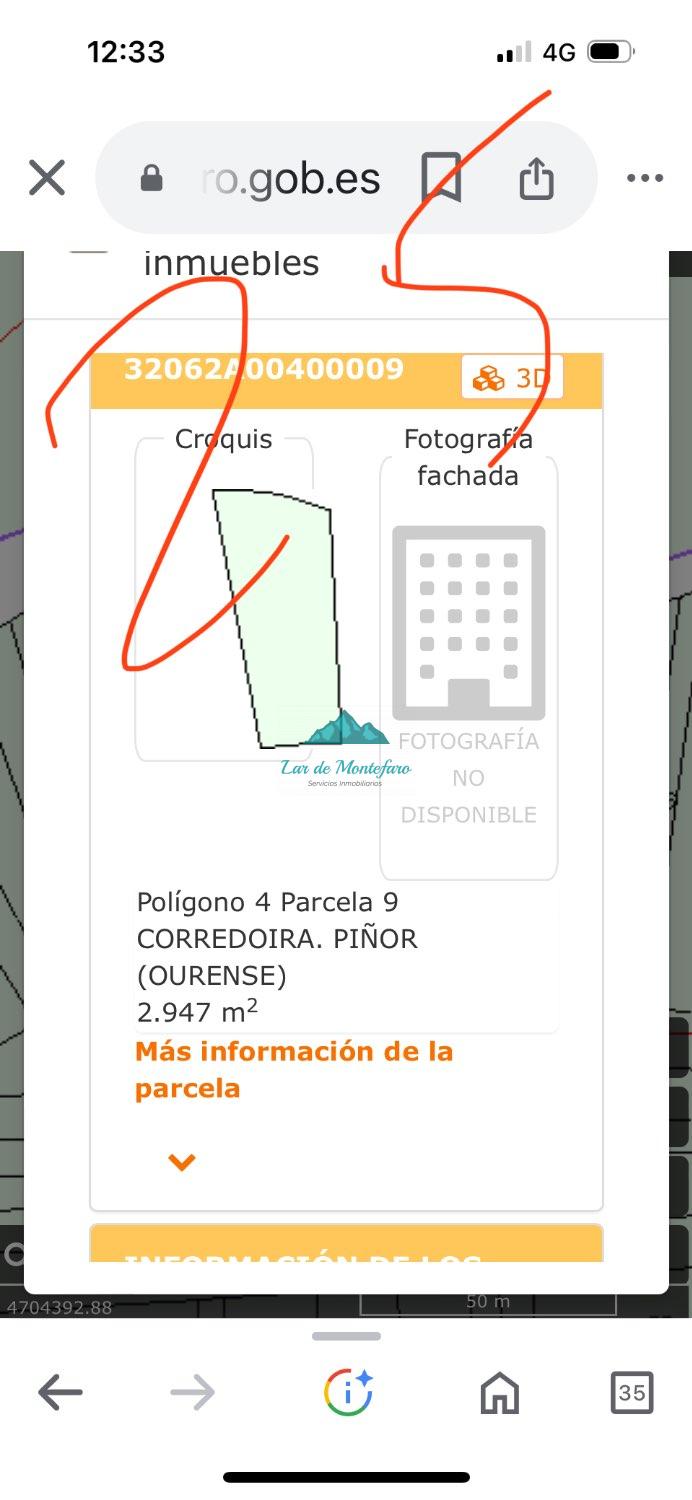Share this page

click(536, 179)
